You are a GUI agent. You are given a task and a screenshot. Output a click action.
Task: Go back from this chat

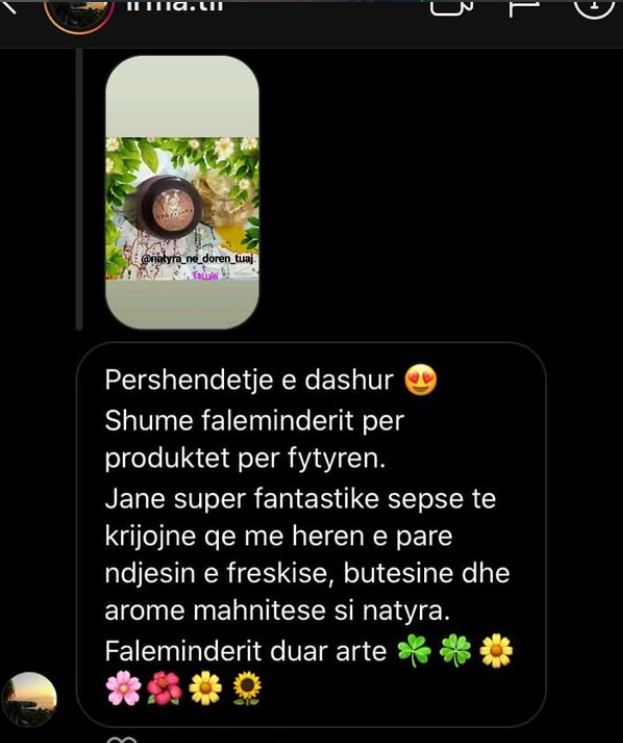coord(10,8)
